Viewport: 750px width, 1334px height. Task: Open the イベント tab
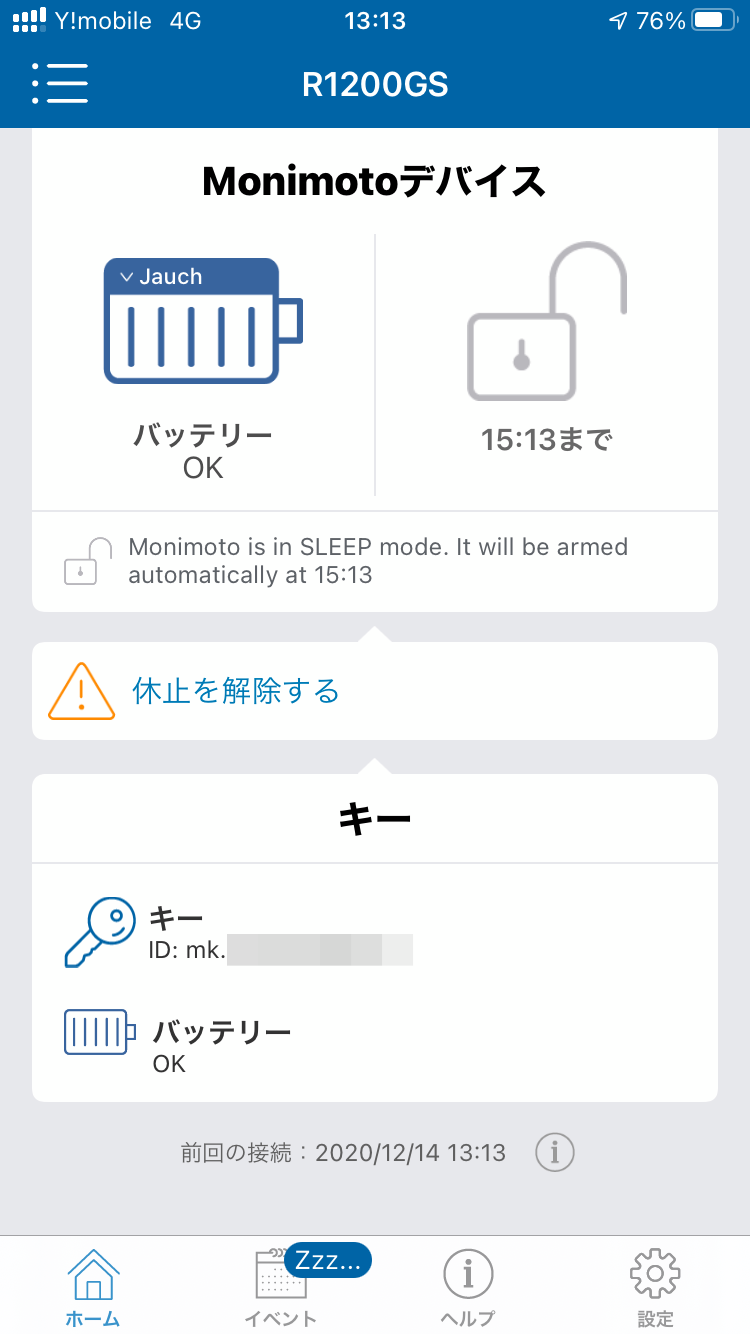pos(281,1288)
